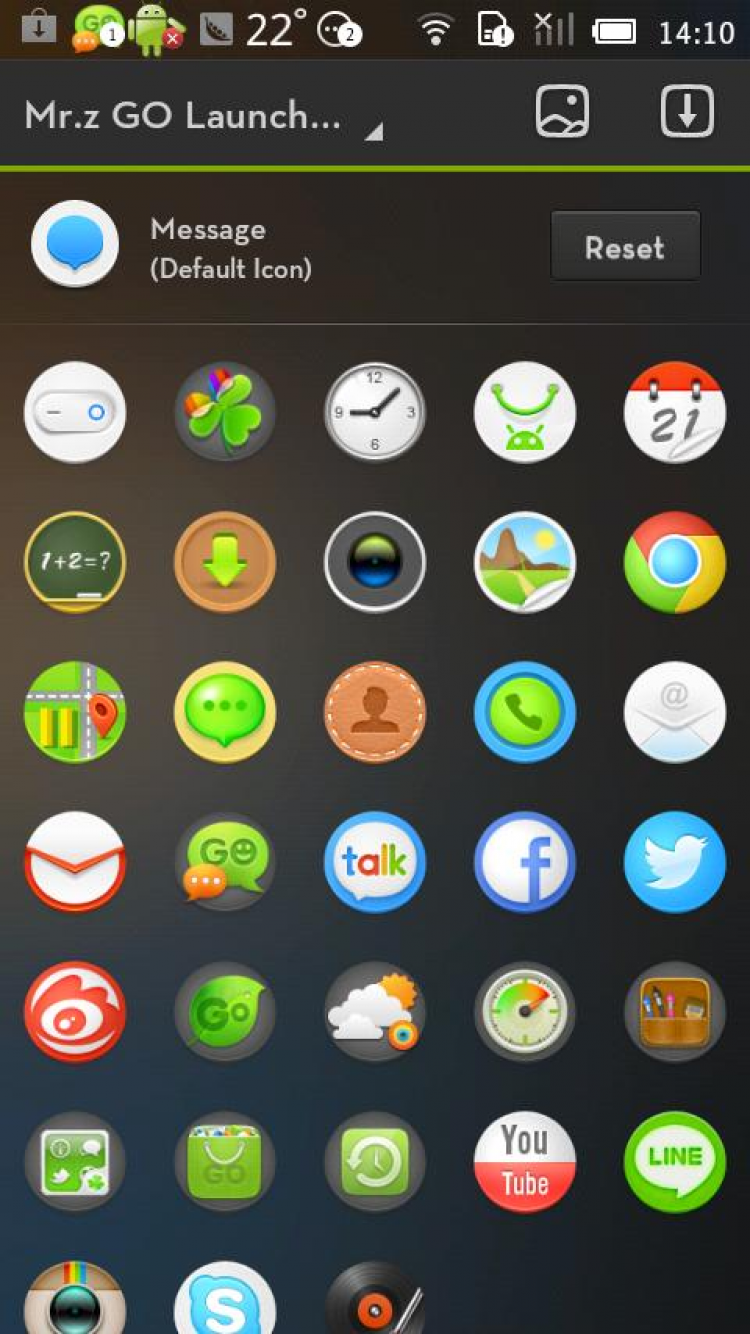
Task: Select the analog clock icon
Action: (x=375, y=412)
